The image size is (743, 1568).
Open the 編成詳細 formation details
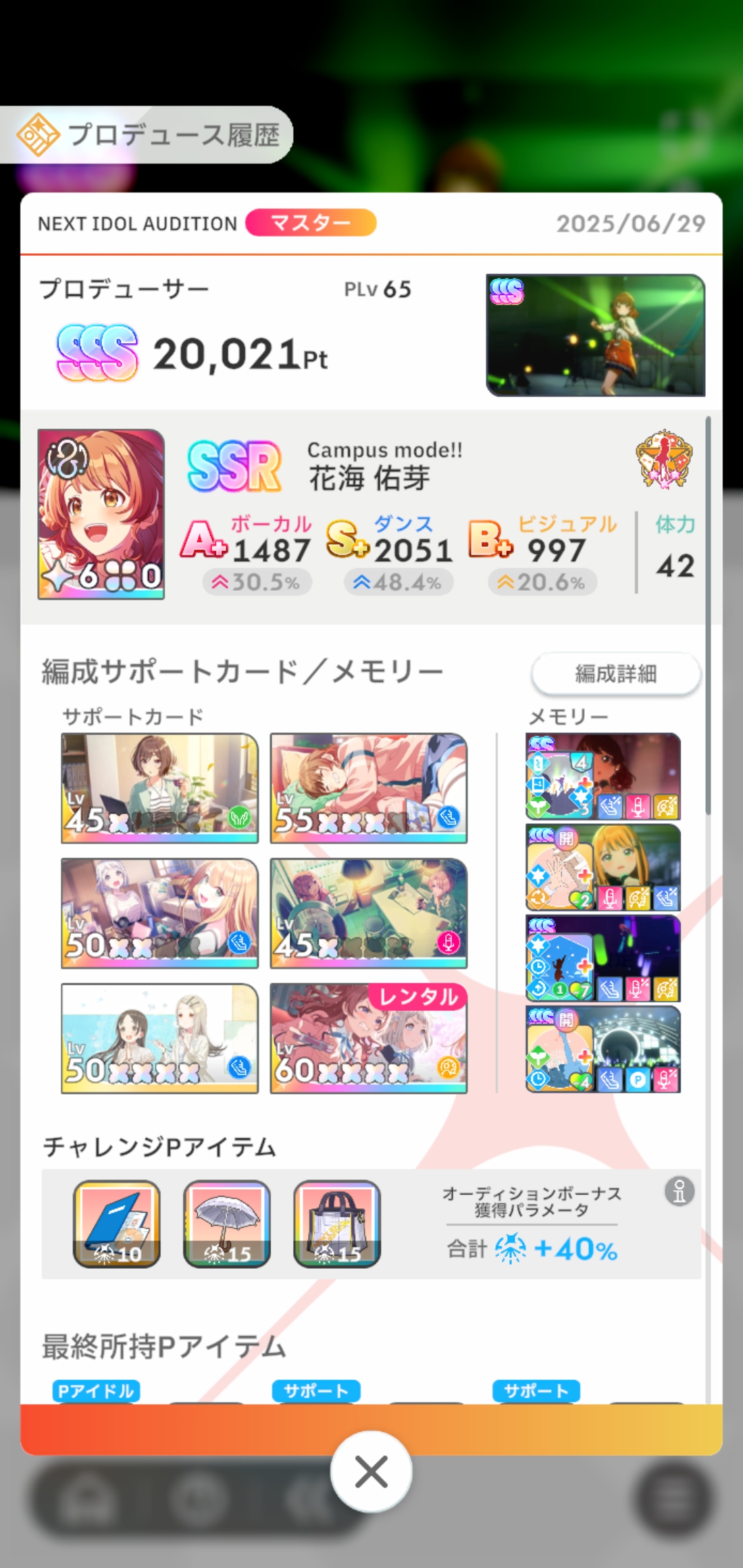616,673
